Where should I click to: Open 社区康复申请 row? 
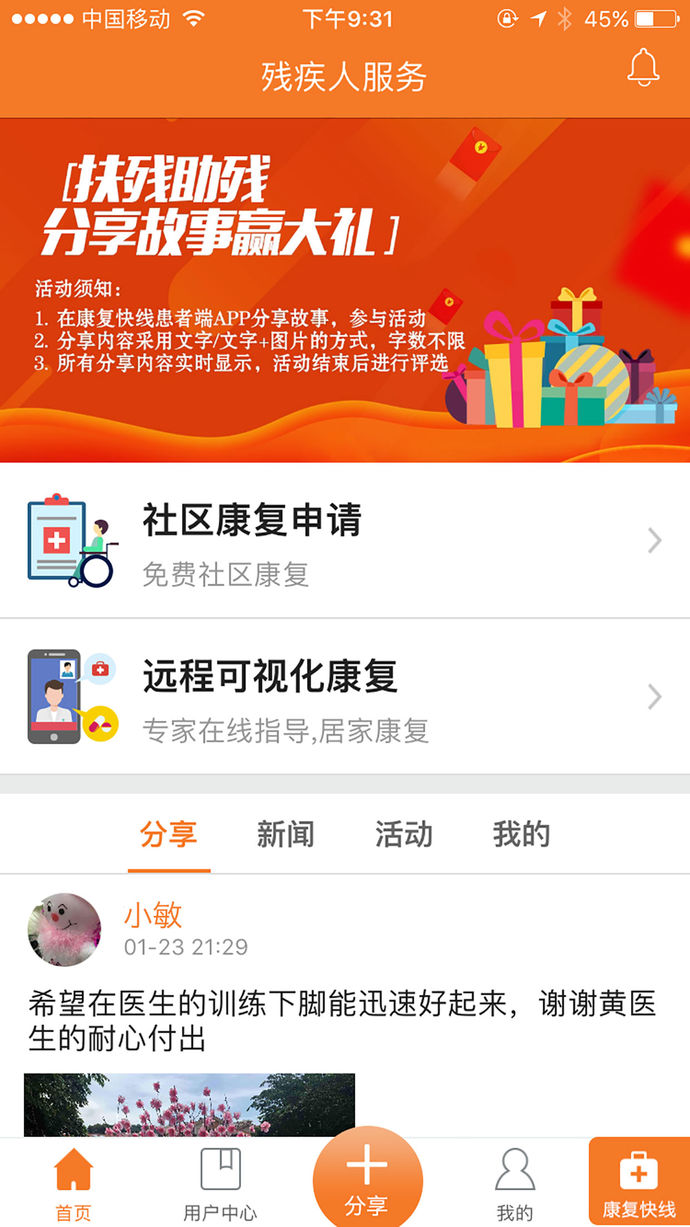pyautogui.click(x=345, y=541)
